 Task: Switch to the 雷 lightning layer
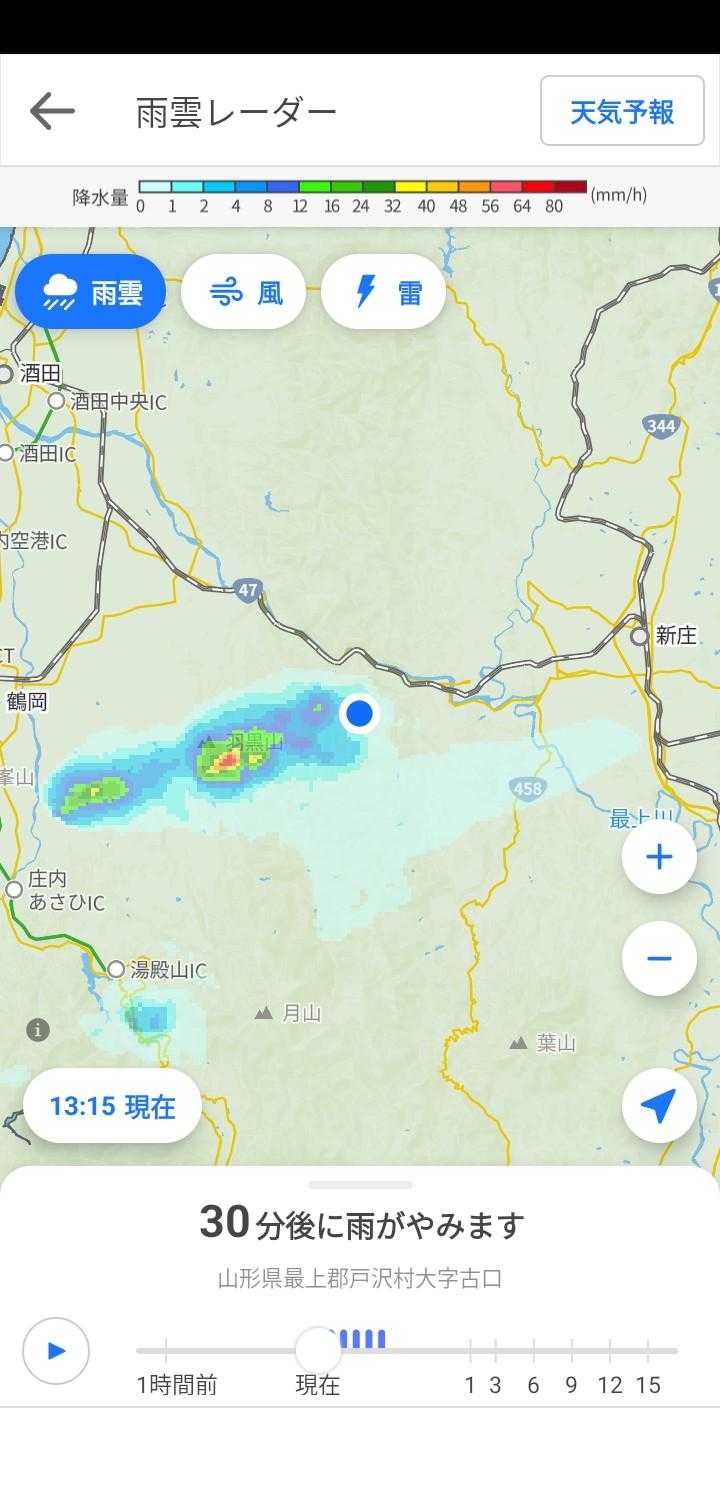tap(384, 292)
